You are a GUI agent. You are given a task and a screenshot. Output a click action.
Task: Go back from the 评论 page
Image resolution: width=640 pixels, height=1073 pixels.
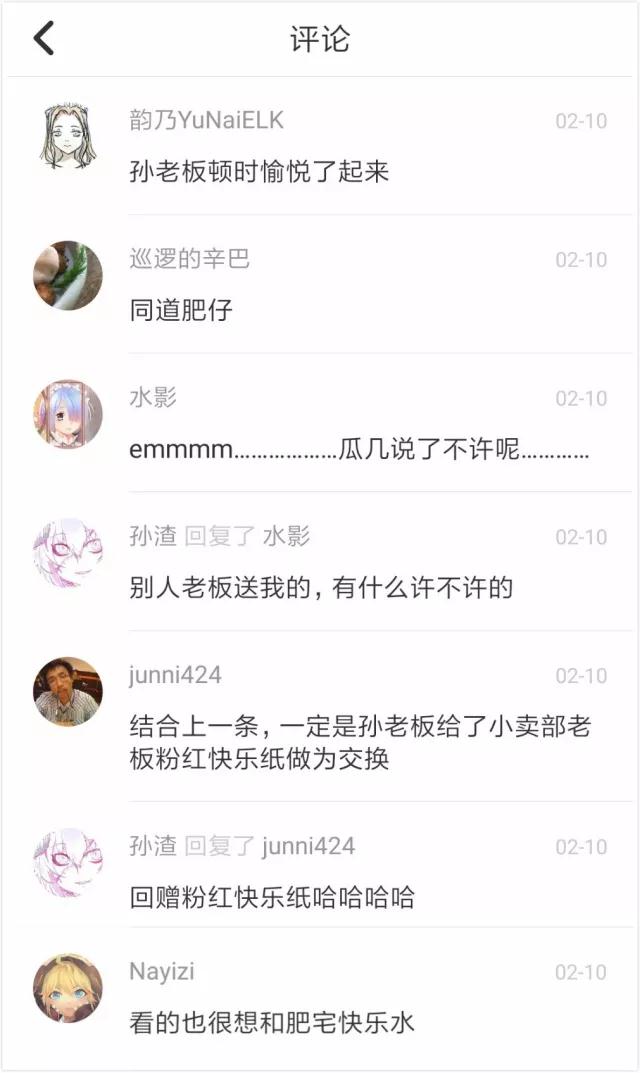44,39
